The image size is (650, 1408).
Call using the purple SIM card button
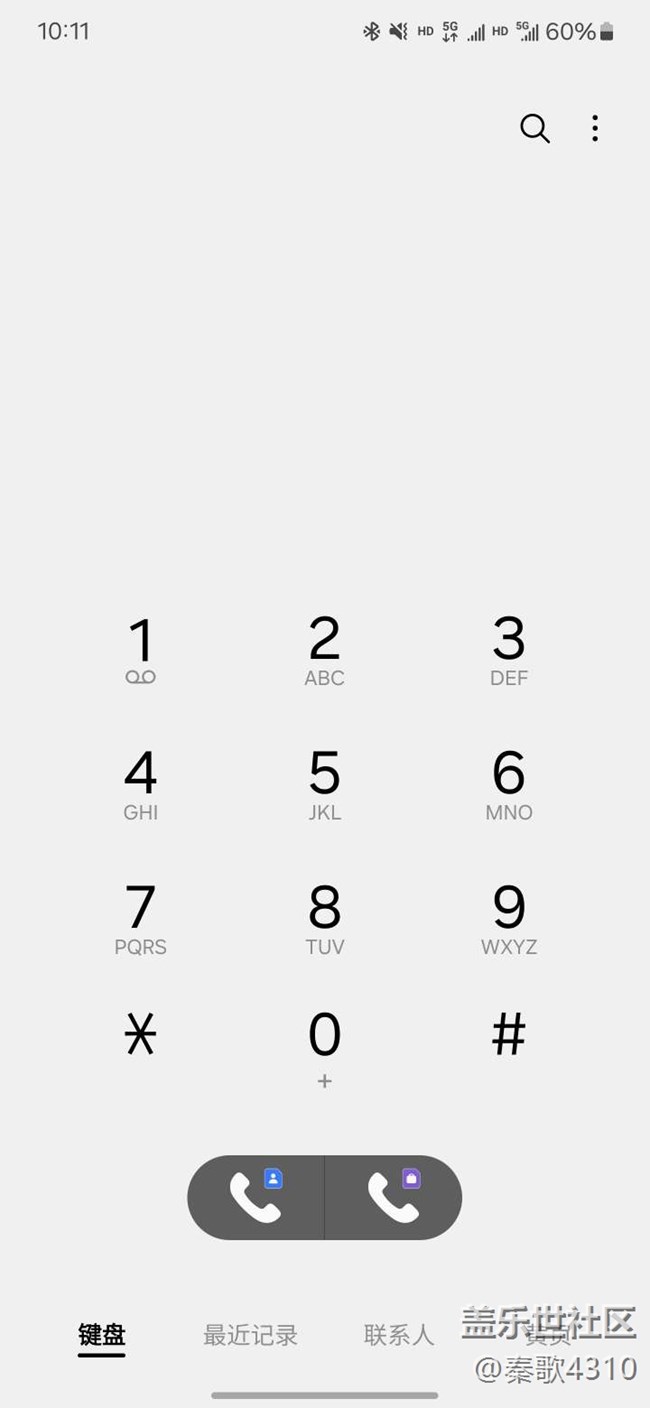pyautogui.click(x=394, y=1198)
